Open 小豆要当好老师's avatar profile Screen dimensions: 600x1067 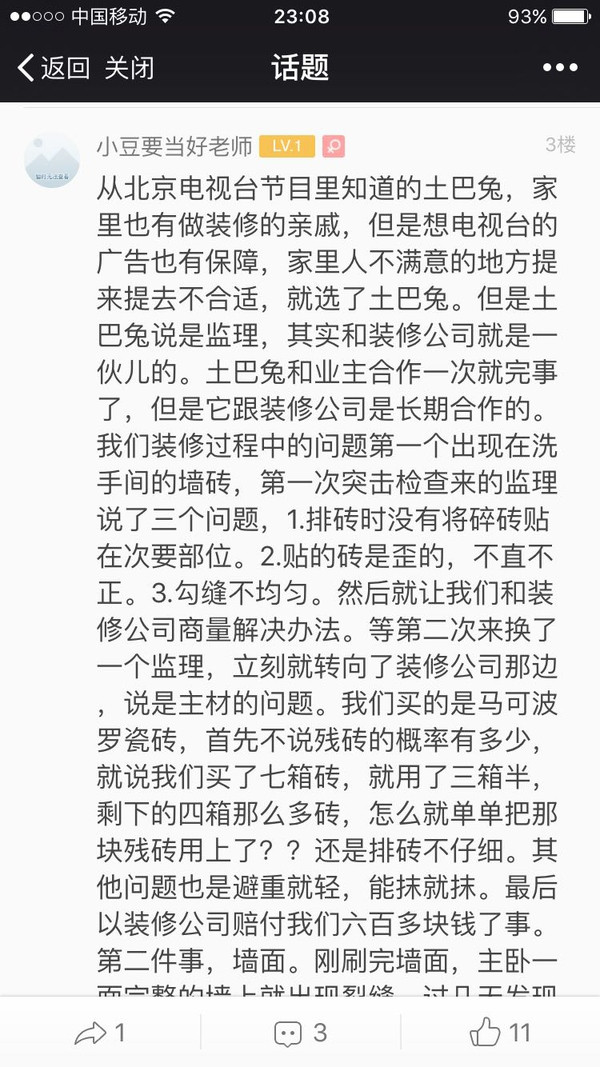[51, 160]
